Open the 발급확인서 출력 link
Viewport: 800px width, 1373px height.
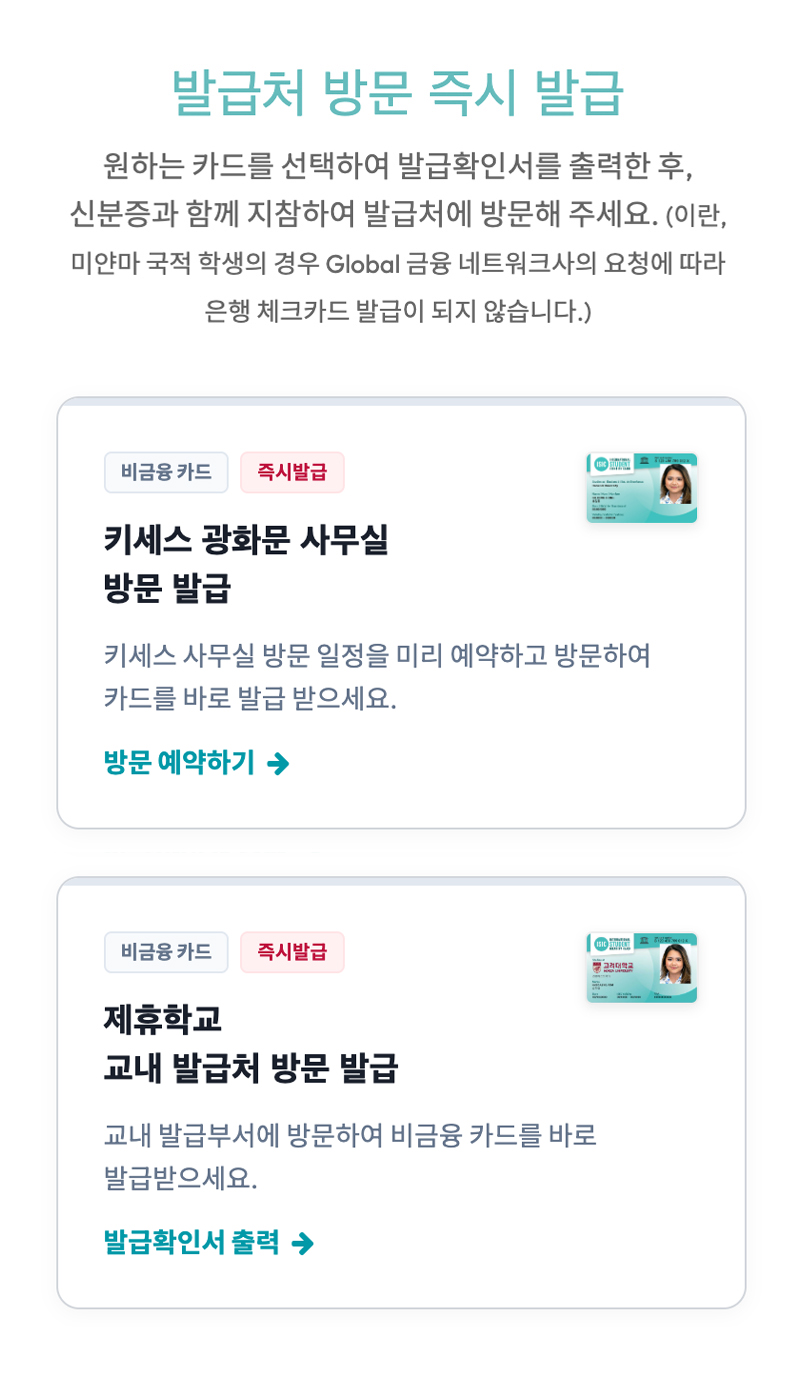click(208, 1242)
